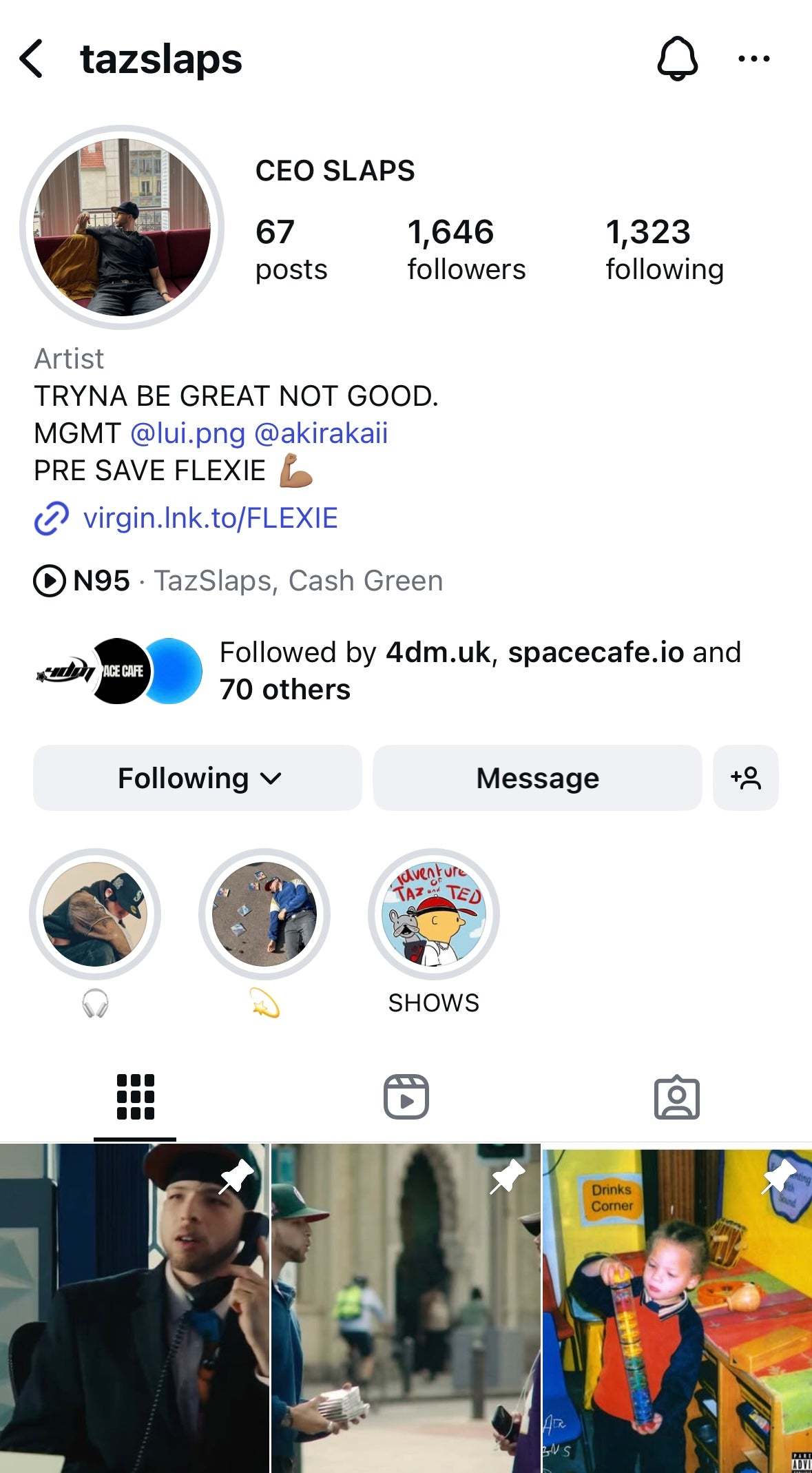This screenshot has width=812, height=1473.
Task: Open the notifications bell
Action: pyautogui.click(x=678, y=59)
